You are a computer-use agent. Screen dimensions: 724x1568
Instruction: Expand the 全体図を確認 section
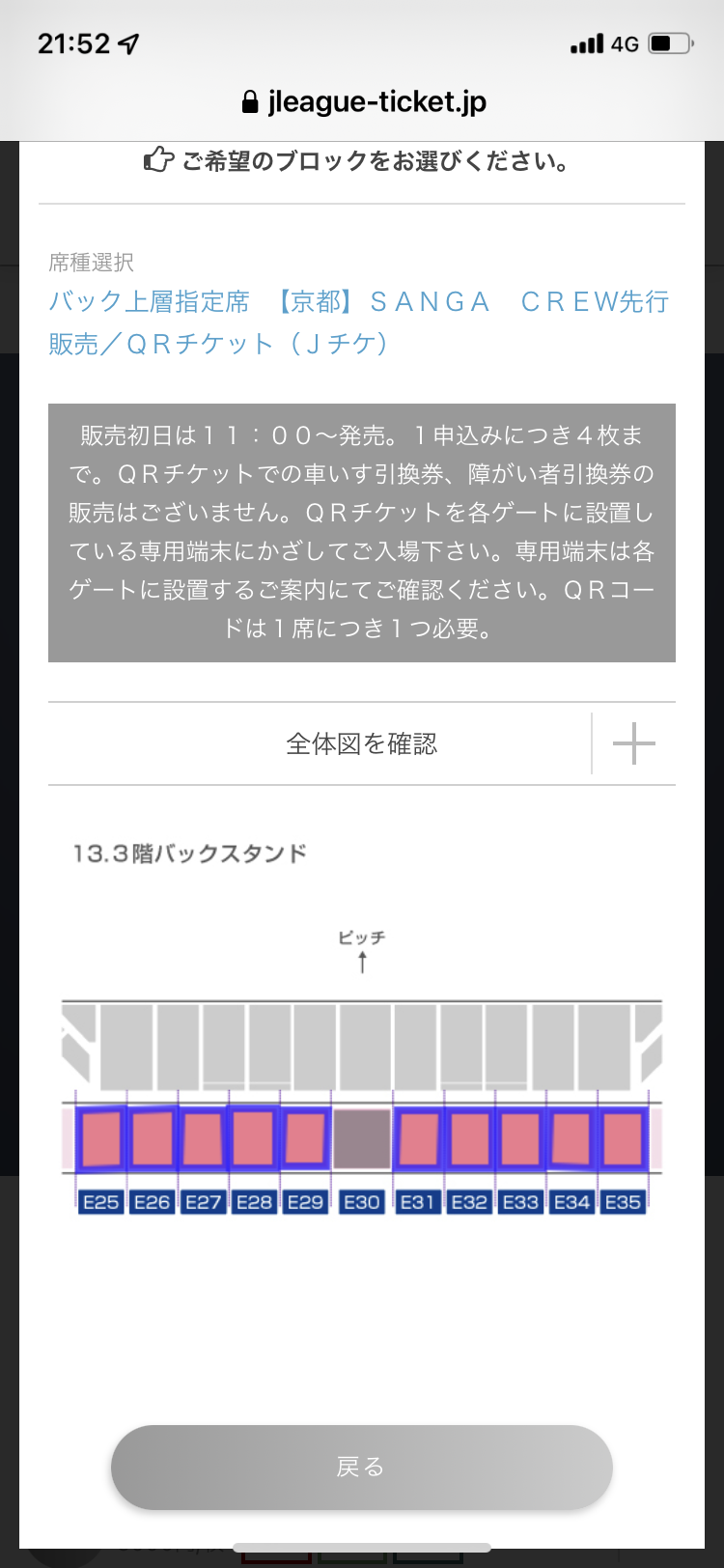(633, 743)
